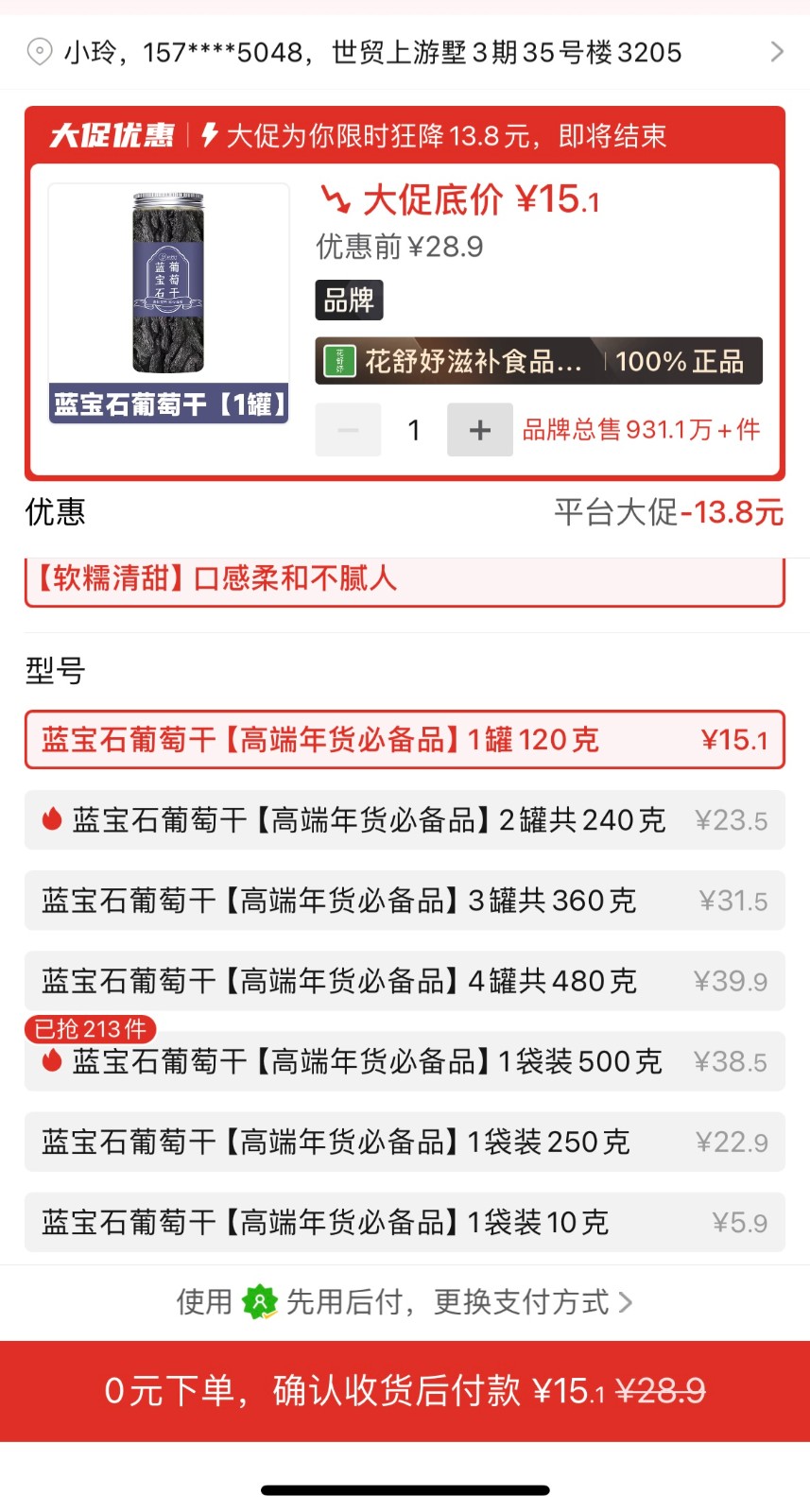Increase quantity with the plus button
Viewport: 810px width, 1512px height.
(479, 430)
